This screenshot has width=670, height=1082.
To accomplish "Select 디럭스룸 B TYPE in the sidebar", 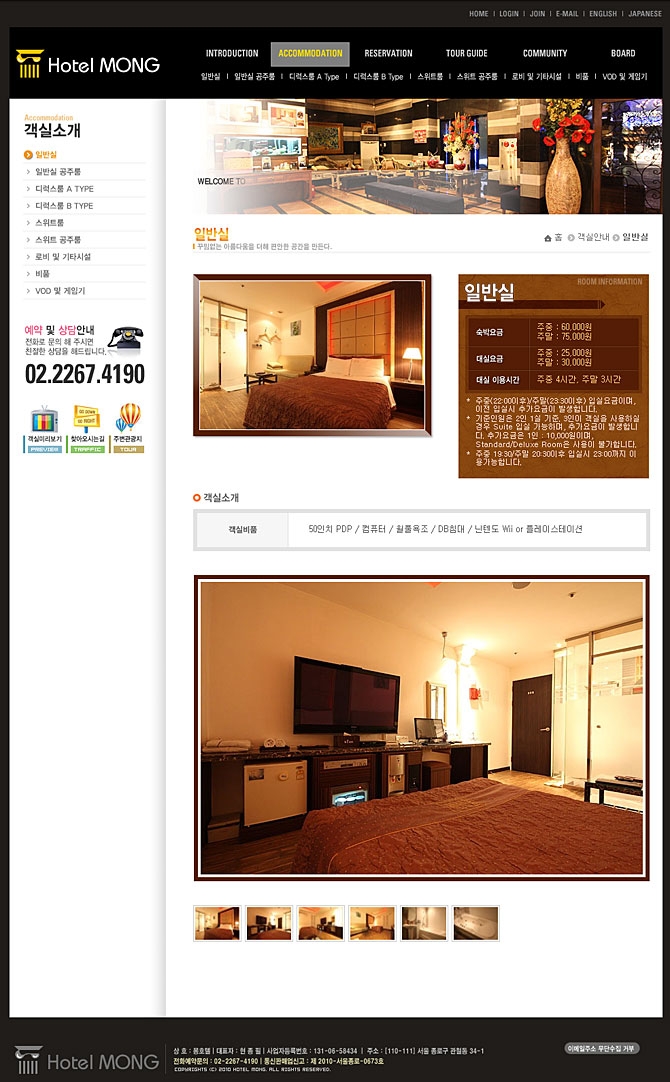I will coord(64,206).
